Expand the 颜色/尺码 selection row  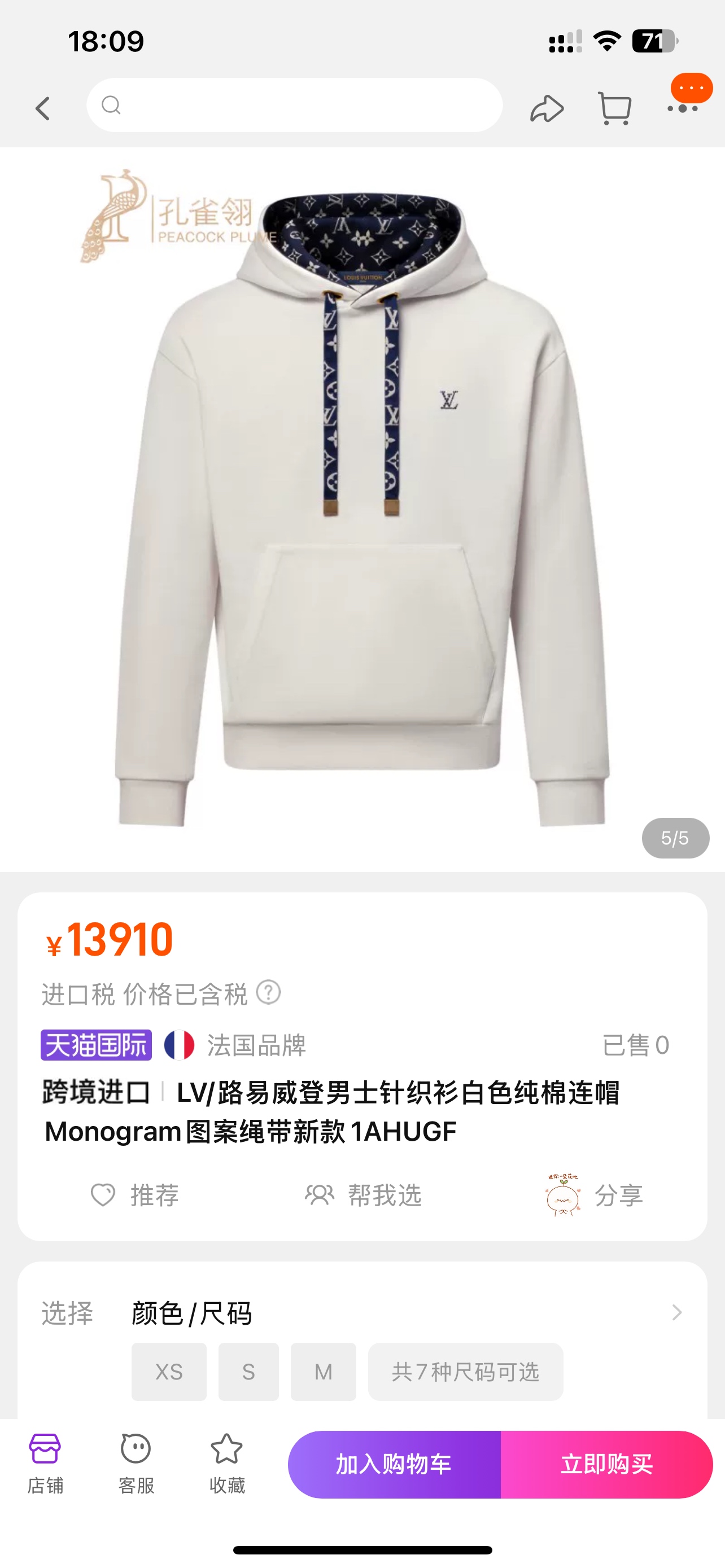(x=676, y=1312)
